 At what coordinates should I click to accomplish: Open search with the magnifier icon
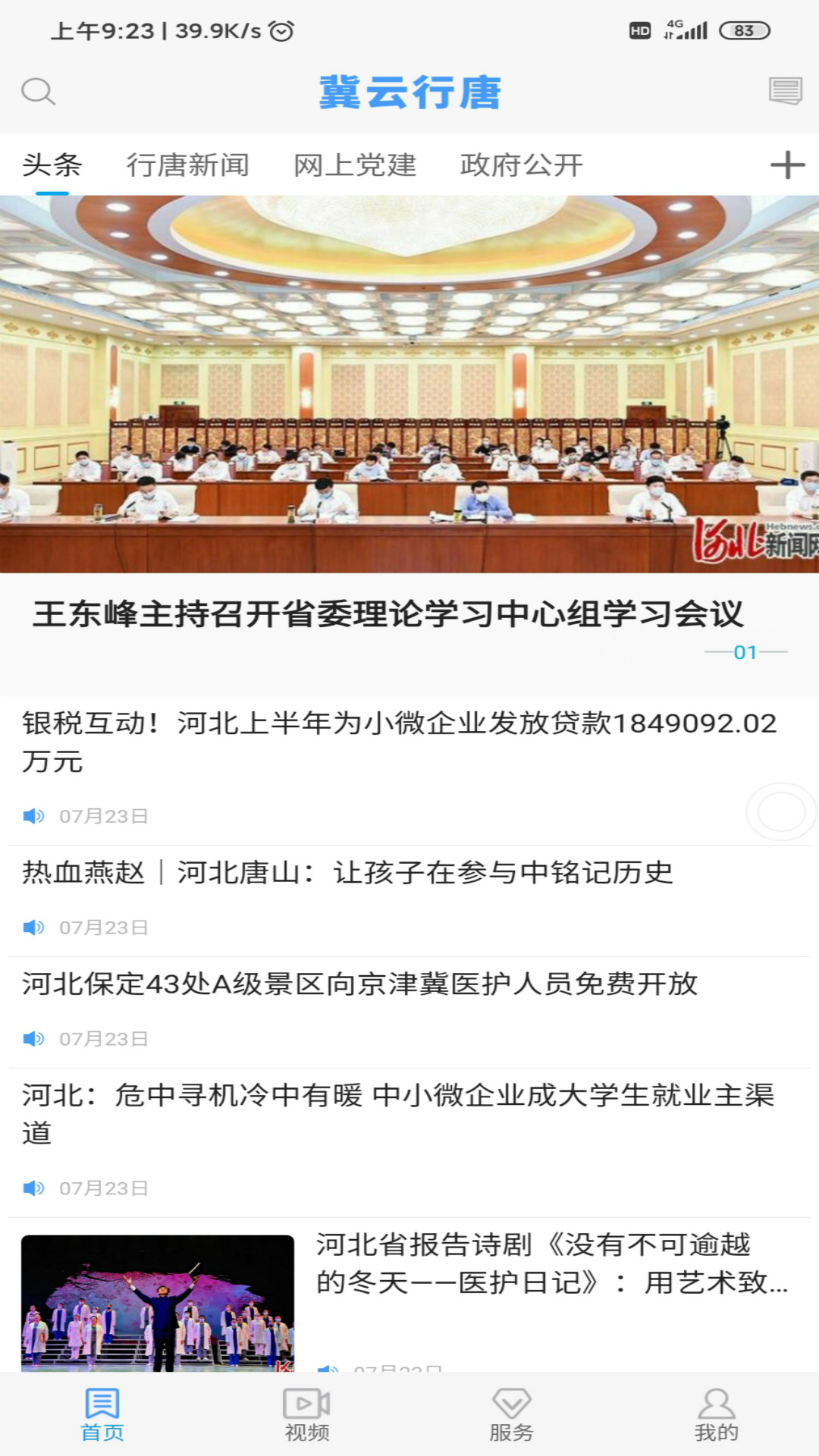tap(38, 92)
